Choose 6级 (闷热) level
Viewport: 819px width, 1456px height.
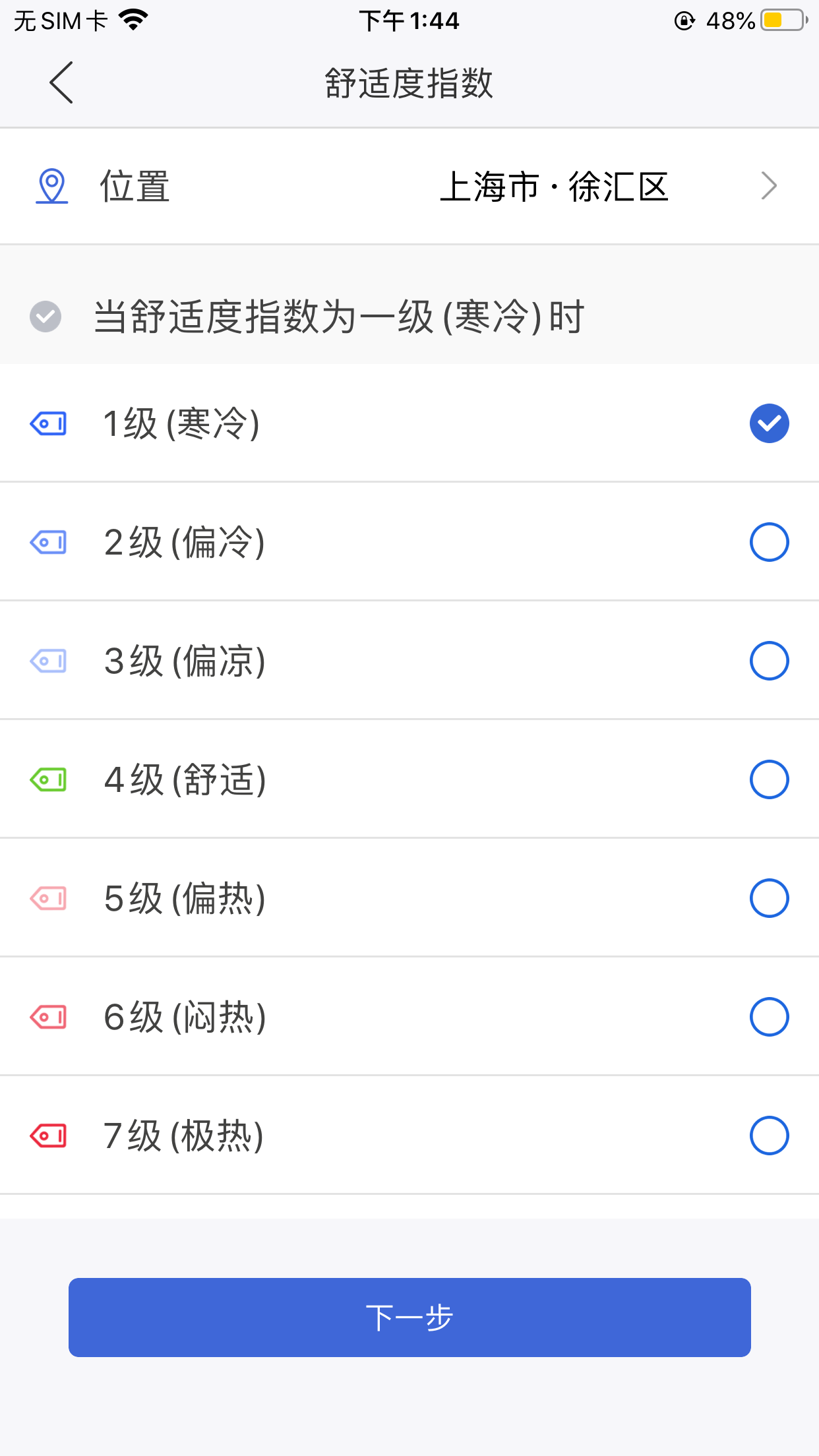[409, 1017]
